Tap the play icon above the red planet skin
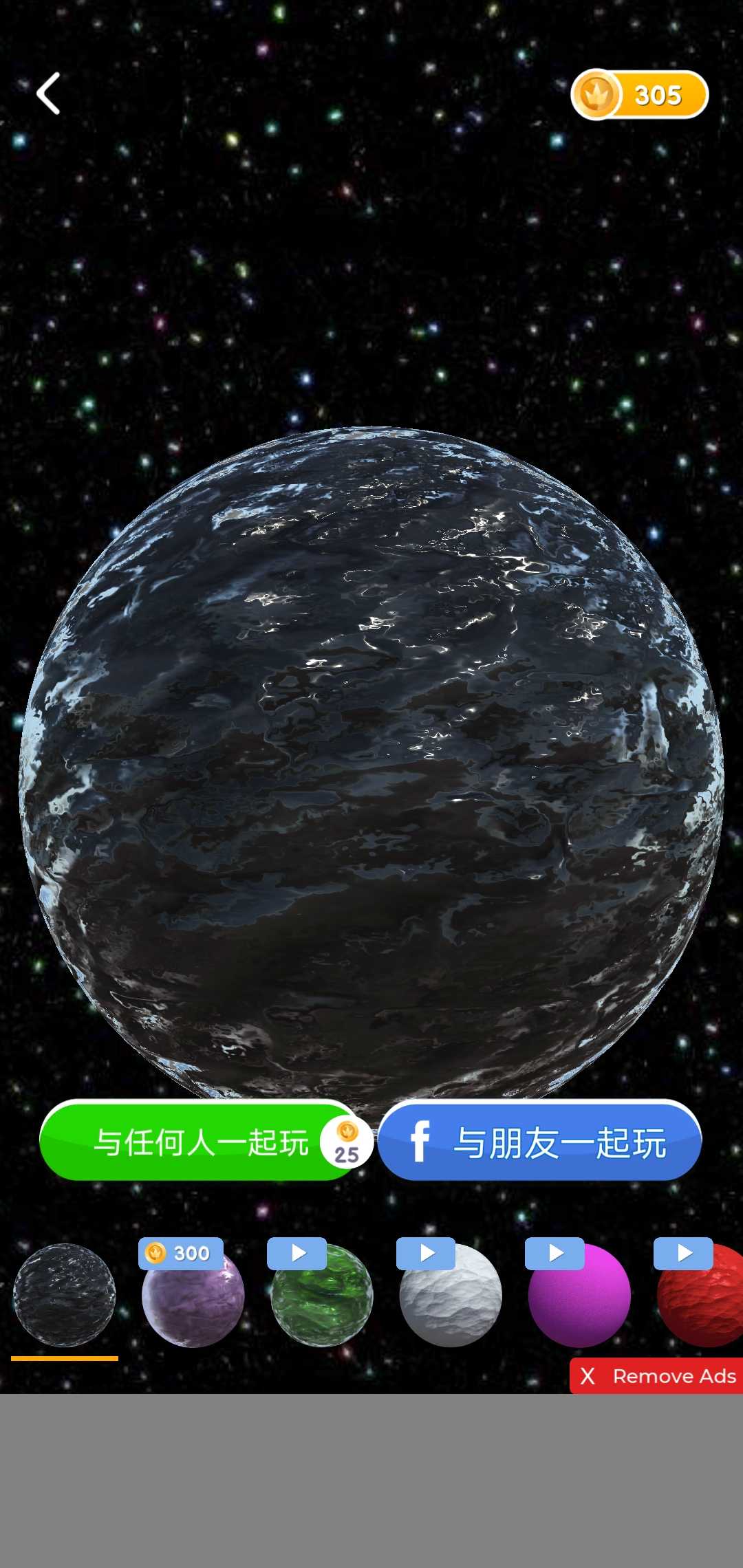Viewport: 743px width, 1568px height. point(682,1252)
